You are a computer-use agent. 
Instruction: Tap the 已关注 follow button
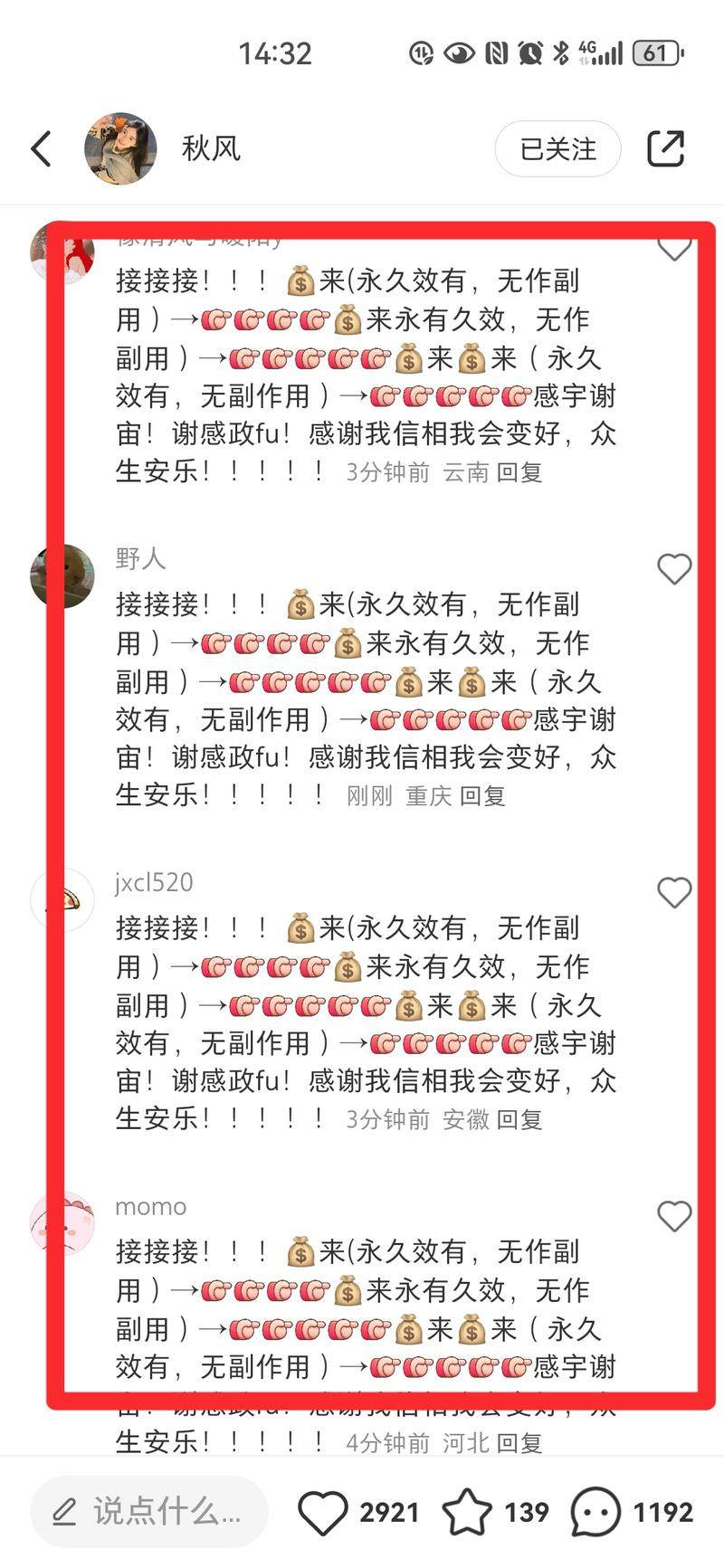tap(557, 149)
